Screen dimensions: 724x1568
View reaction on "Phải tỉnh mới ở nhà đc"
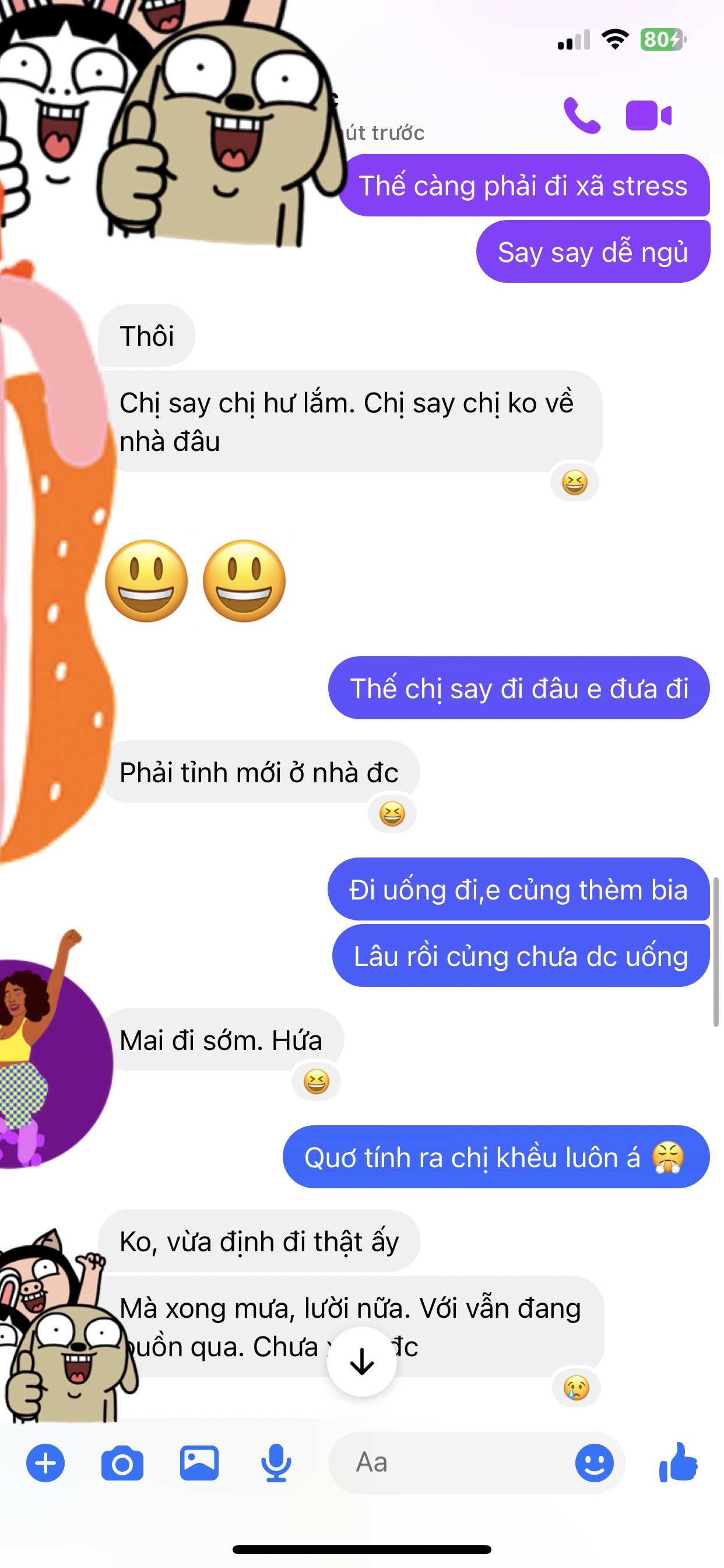coord(392,813)
